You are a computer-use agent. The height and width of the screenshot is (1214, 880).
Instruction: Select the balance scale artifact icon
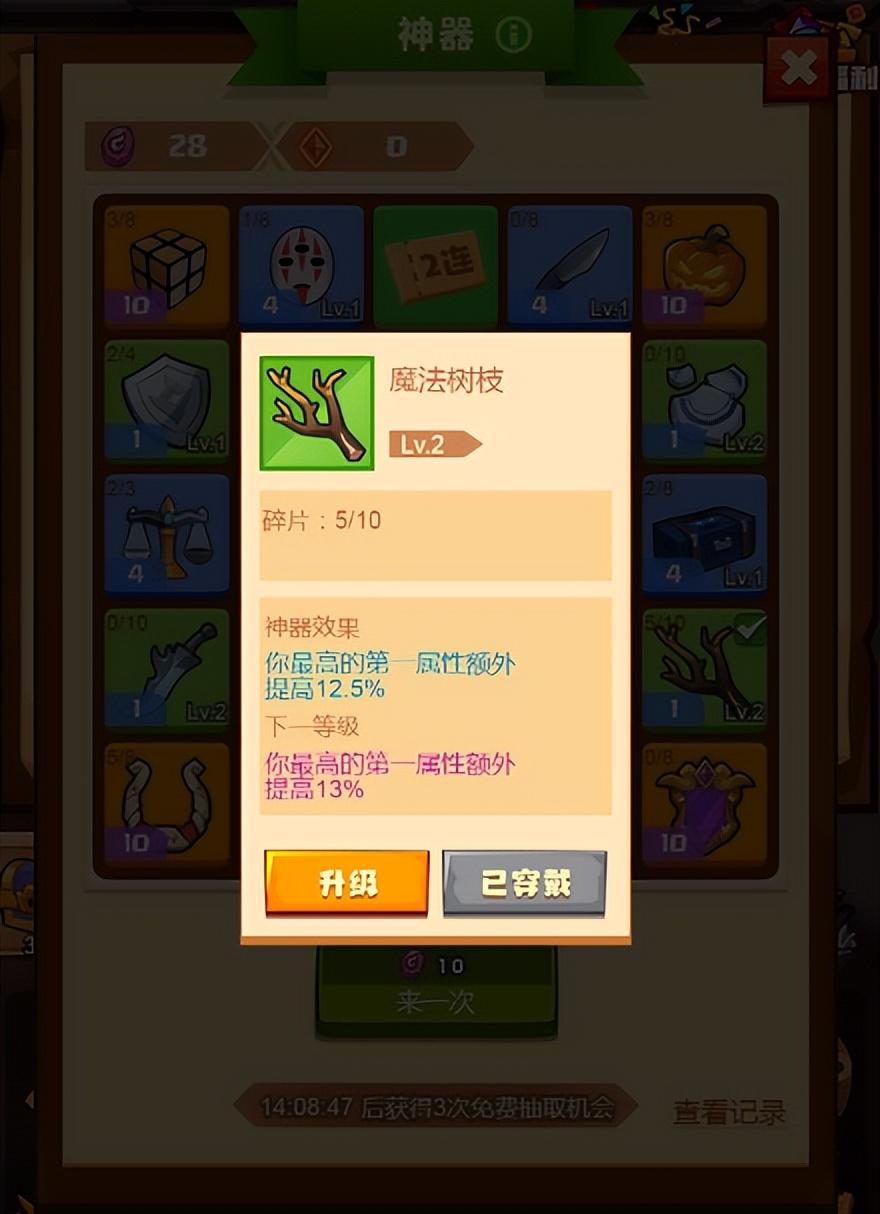(166, 533)
